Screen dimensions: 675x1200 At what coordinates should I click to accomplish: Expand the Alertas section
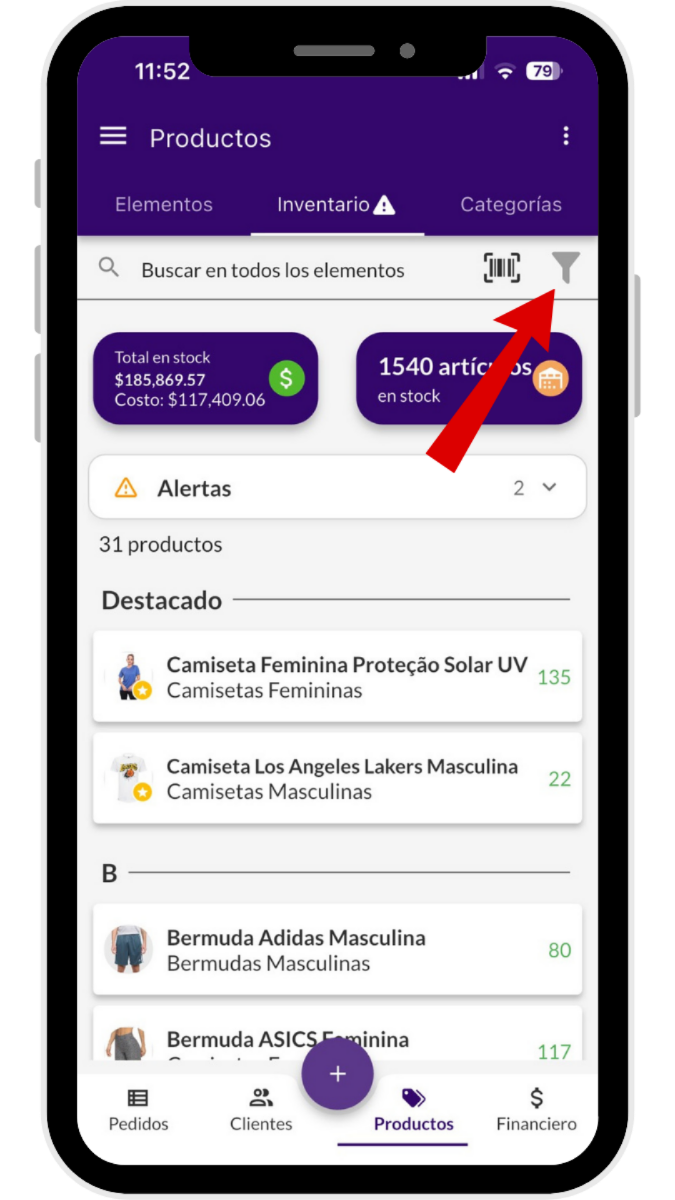click(x=337, y=488)
